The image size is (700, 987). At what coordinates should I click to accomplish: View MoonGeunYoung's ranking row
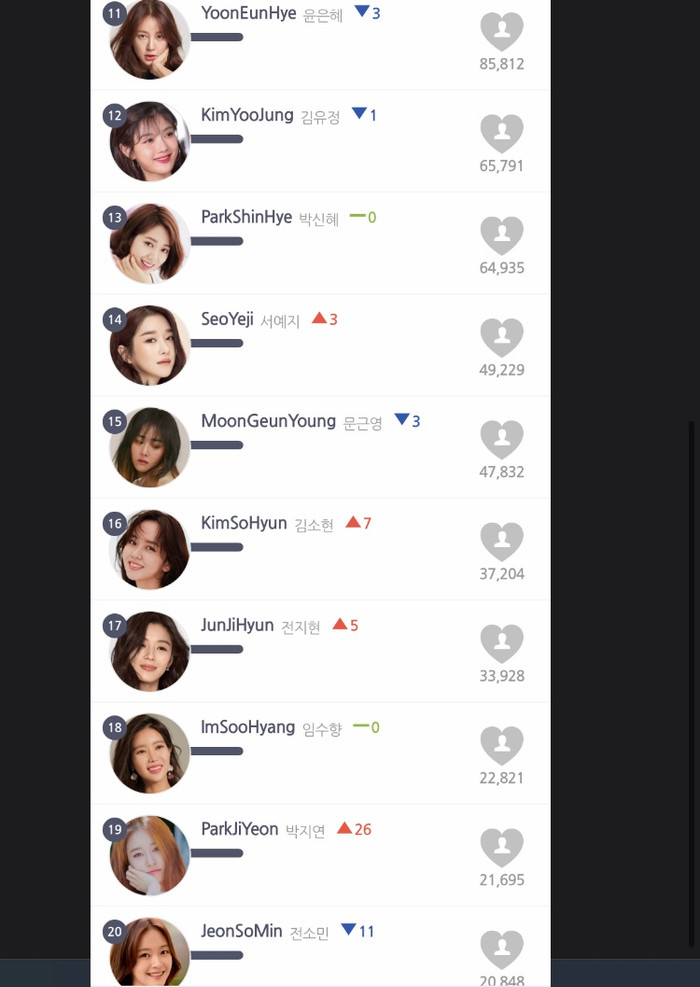point(268,422)
